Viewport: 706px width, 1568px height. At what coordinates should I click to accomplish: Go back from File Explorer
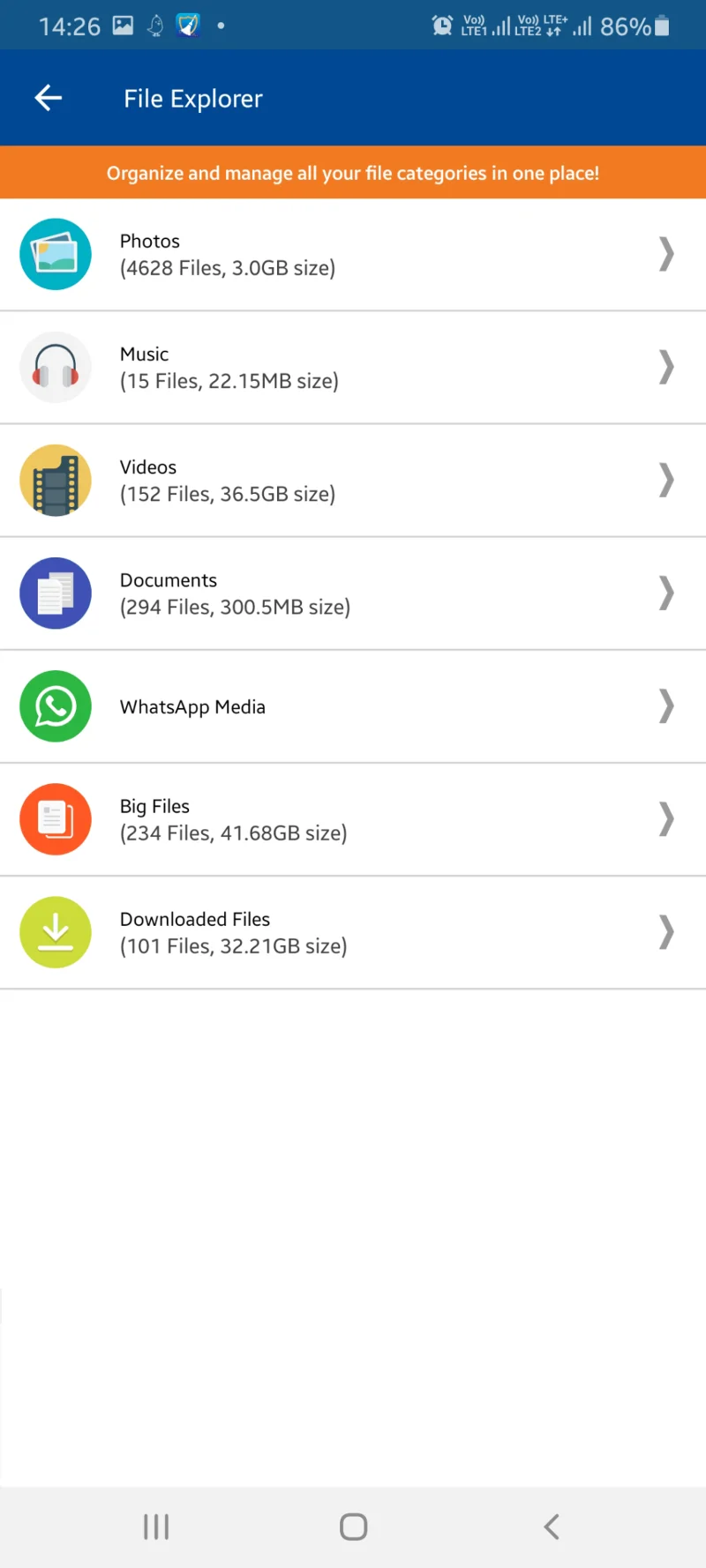point(49,98)
